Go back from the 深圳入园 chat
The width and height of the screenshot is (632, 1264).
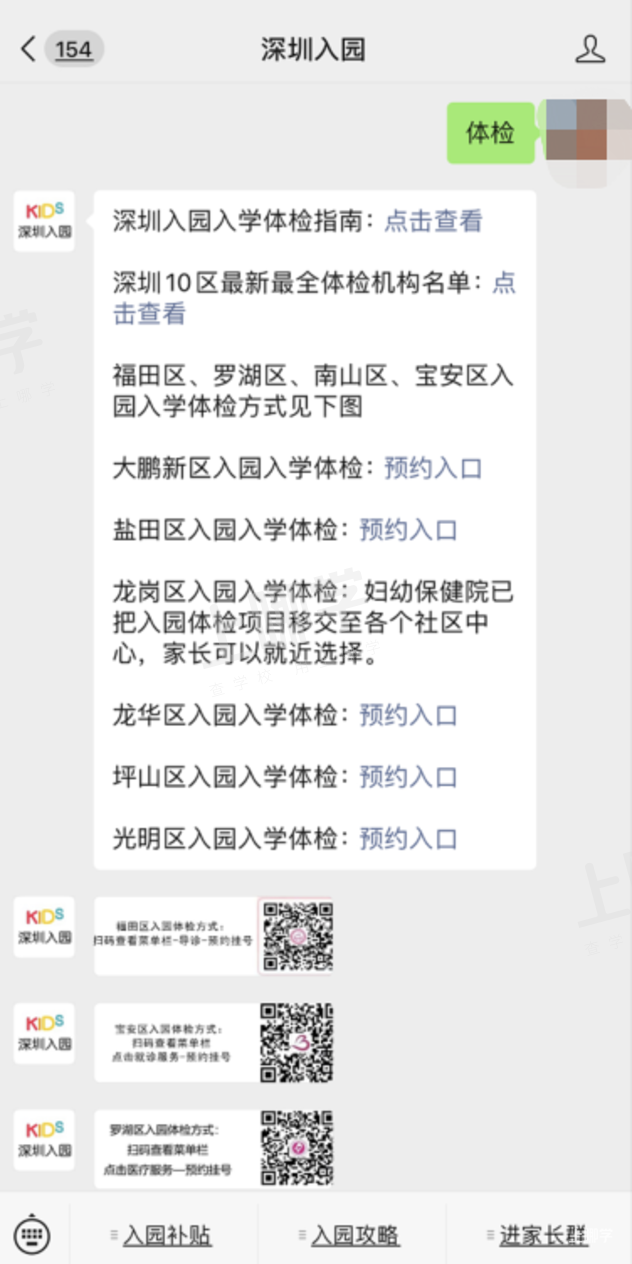point(28,48)
